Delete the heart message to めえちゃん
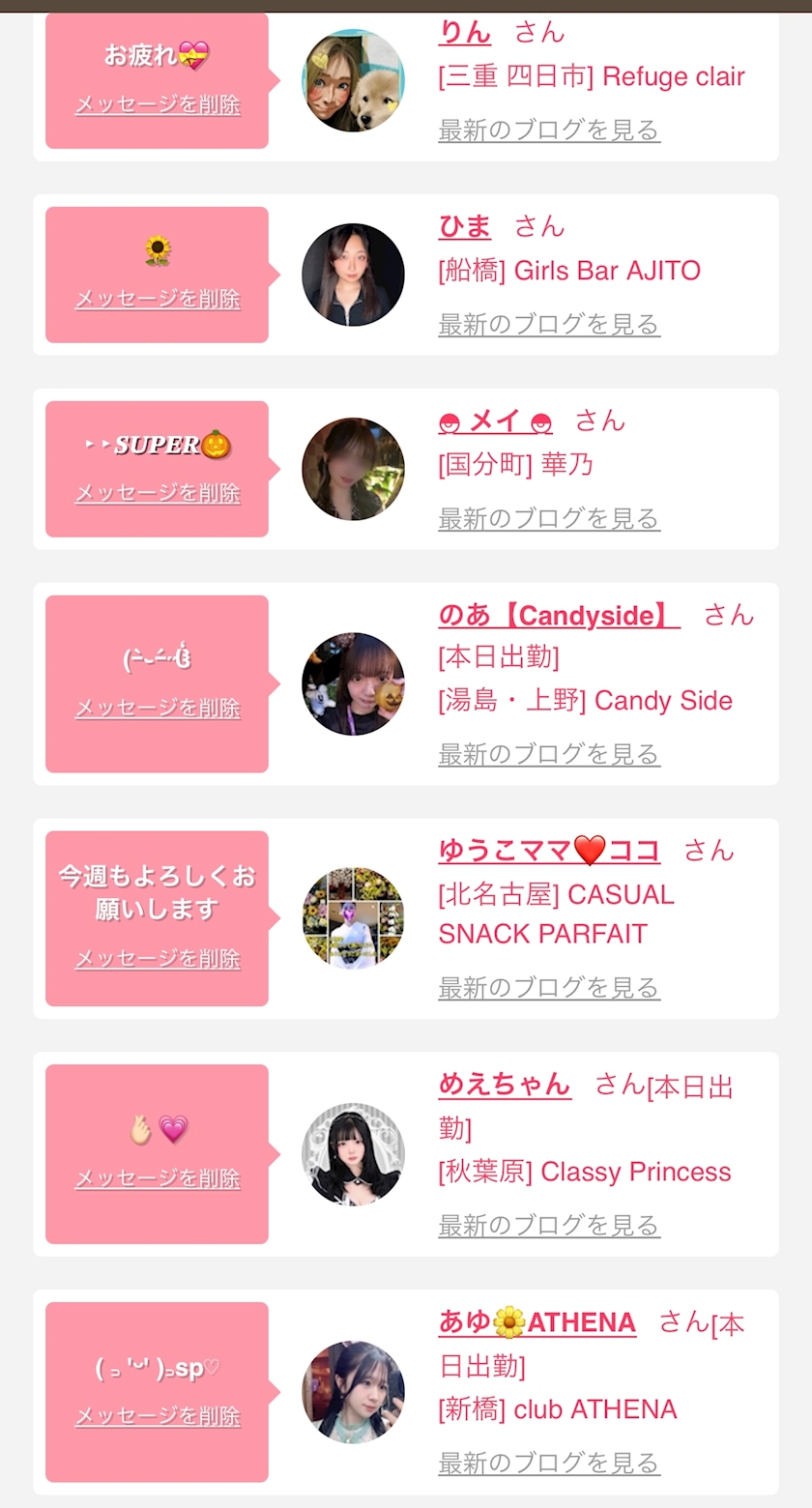Image resolution: width=812 pixels, height=1508 pixels. 158,1178
